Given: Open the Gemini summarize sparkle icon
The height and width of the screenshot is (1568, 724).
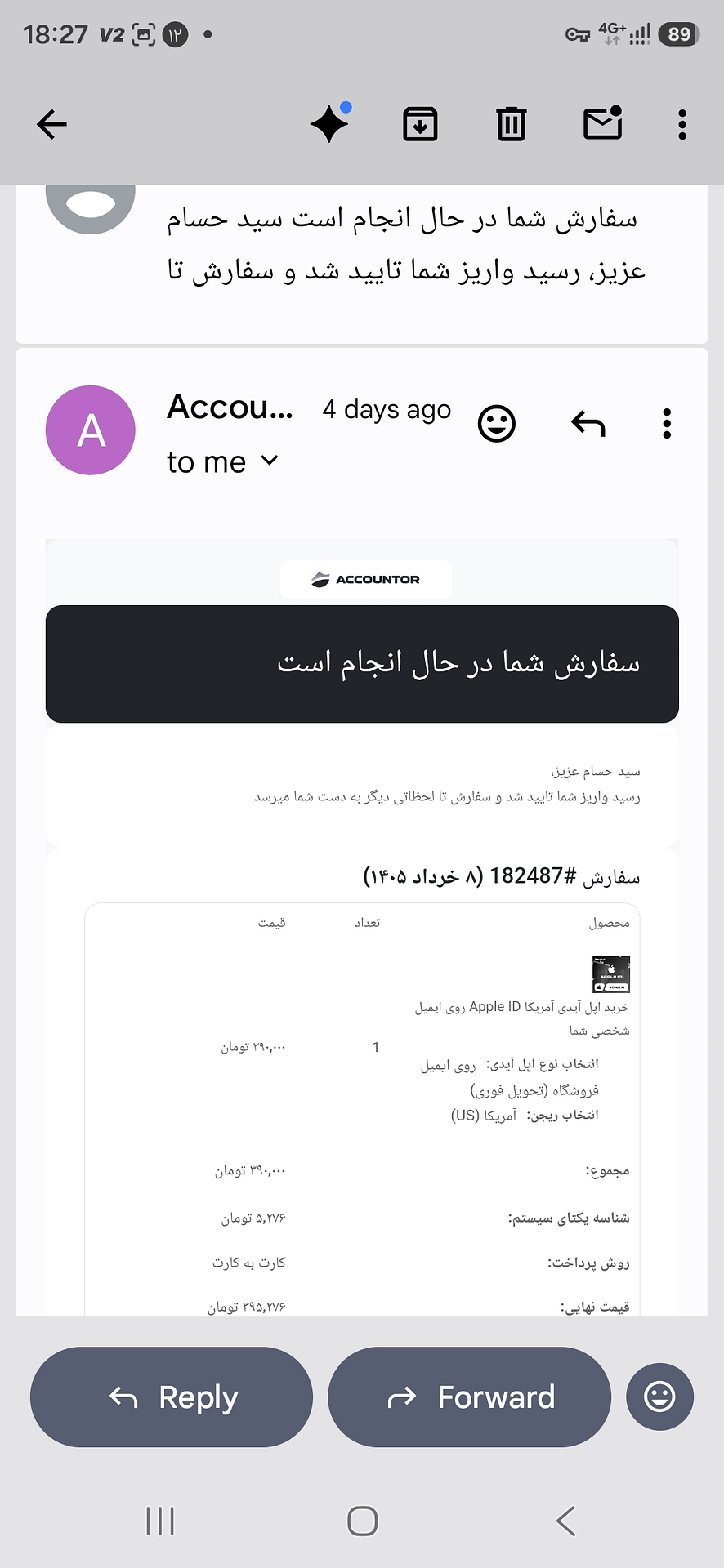Looking at the screenshot, I should click(x=330, y=123).
